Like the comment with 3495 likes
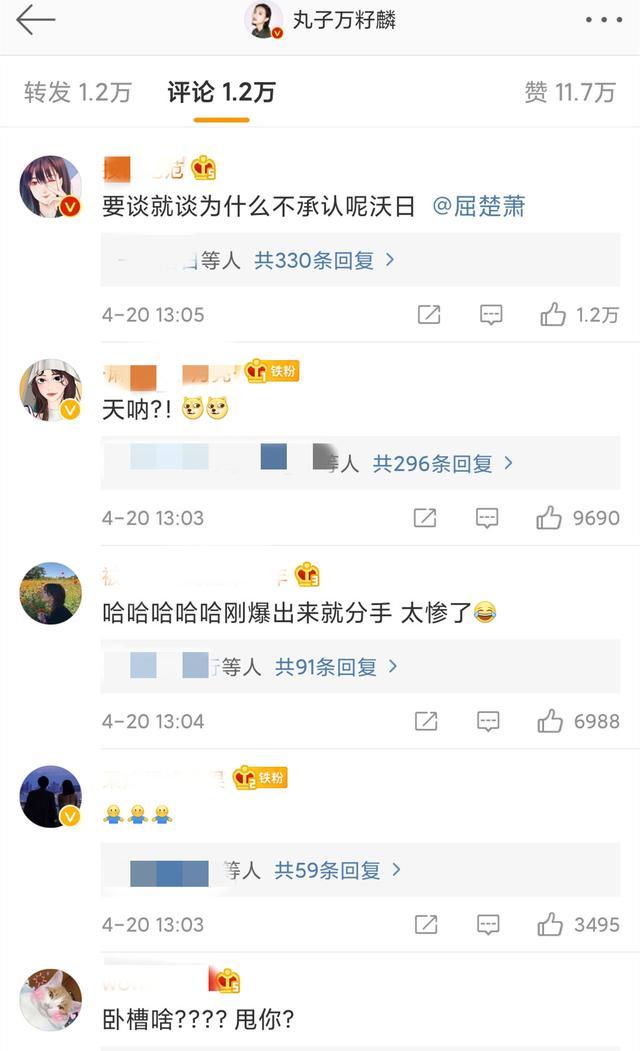640x1051 pixels. (x=549, y=925)
